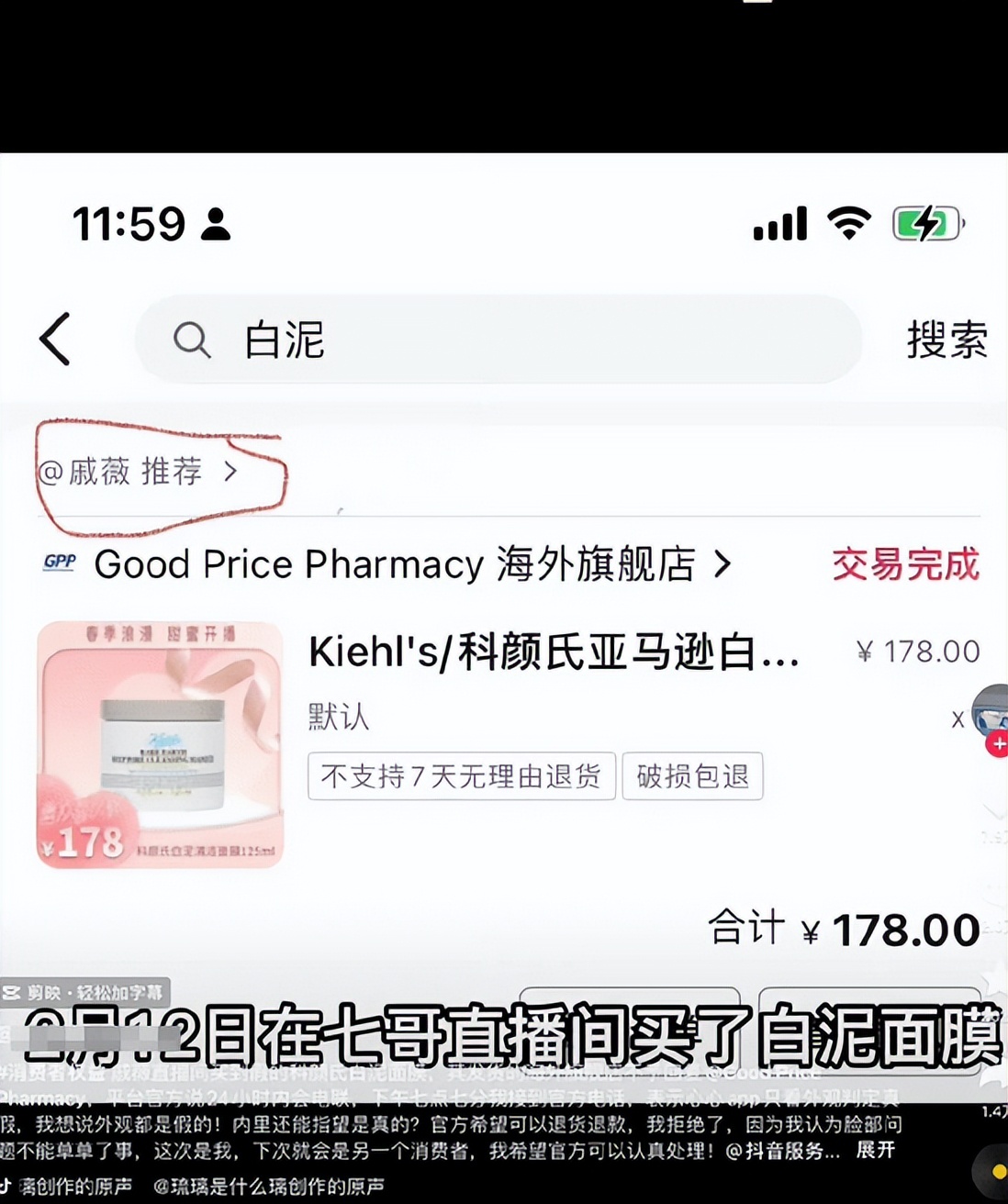This screenshot has height=1204, width=1008.
Task: Tap the back arrow to return
Action: [x=55, y=338]
